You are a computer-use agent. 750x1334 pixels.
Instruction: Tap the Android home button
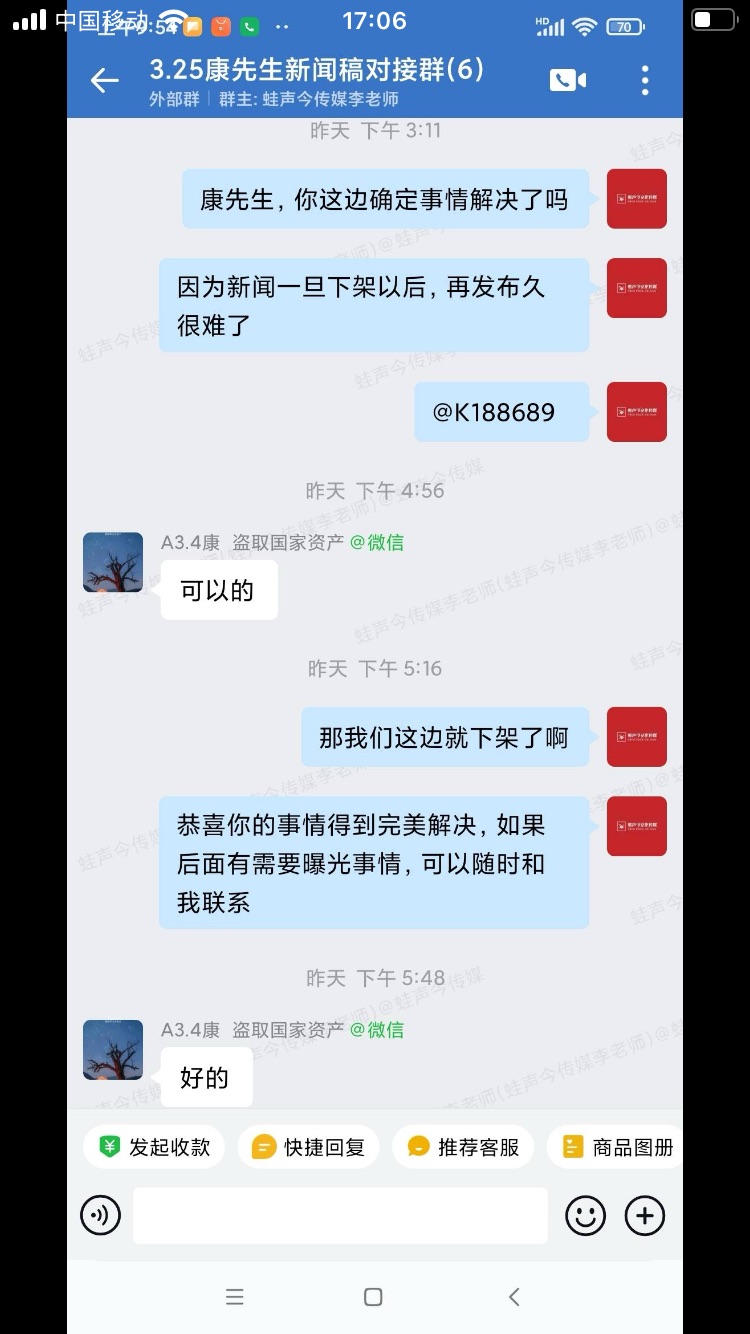point(372,1296)
